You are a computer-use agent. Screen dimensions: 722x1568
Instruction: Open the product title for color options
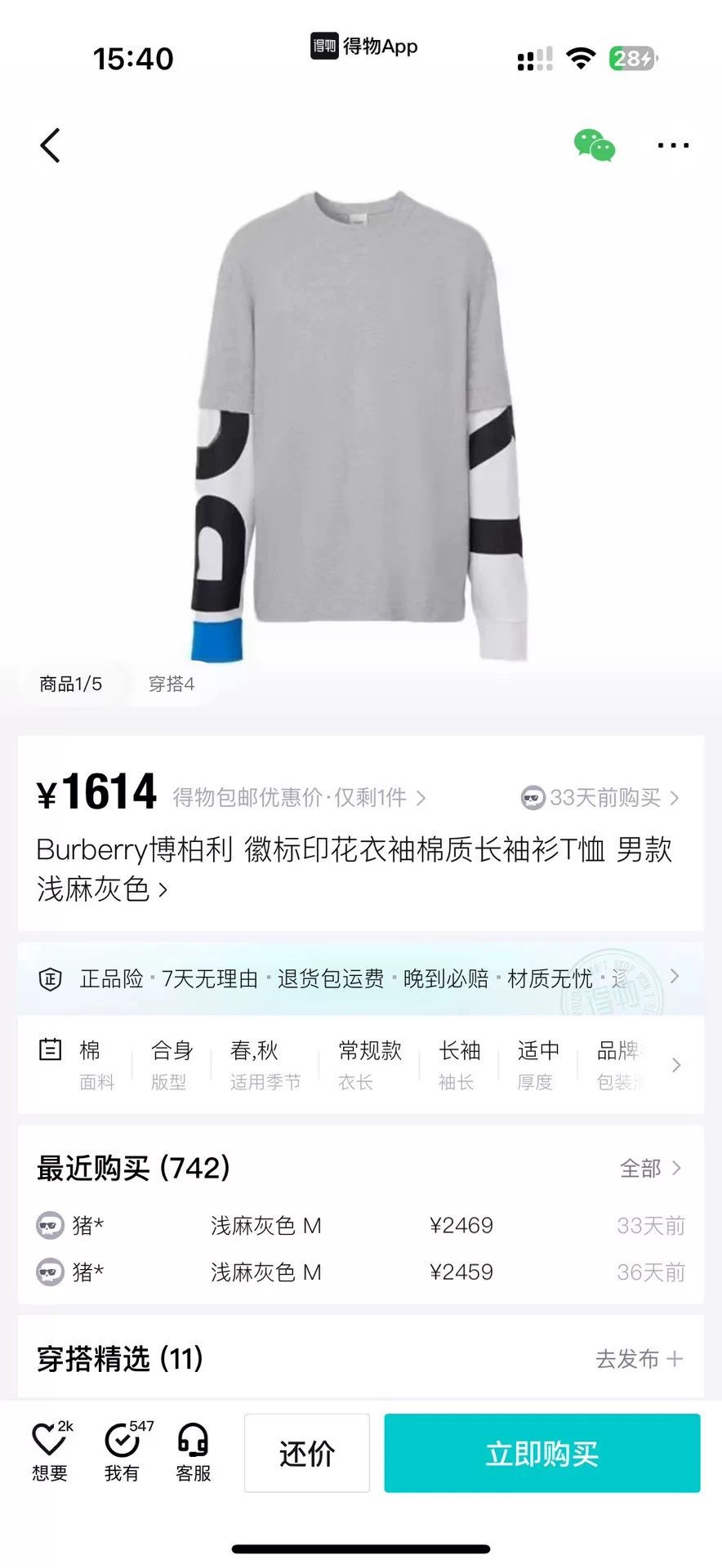[x=354, y=869]
